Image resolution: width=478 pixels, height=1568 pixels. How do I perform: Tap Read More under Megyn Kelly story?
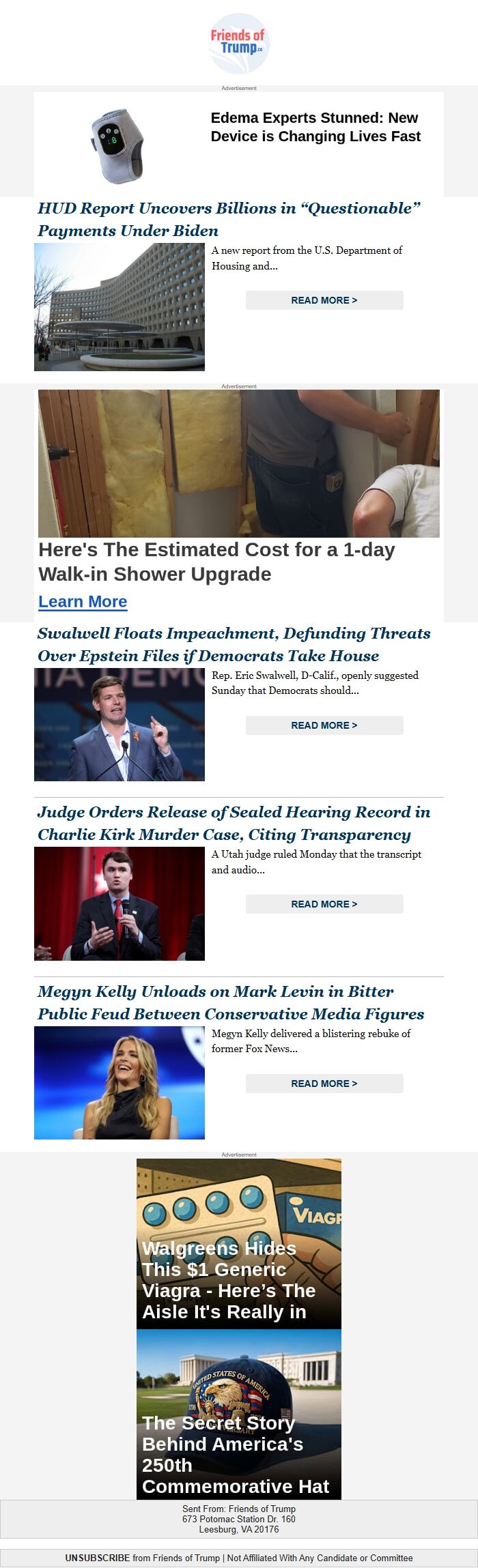click(324, 1084)
